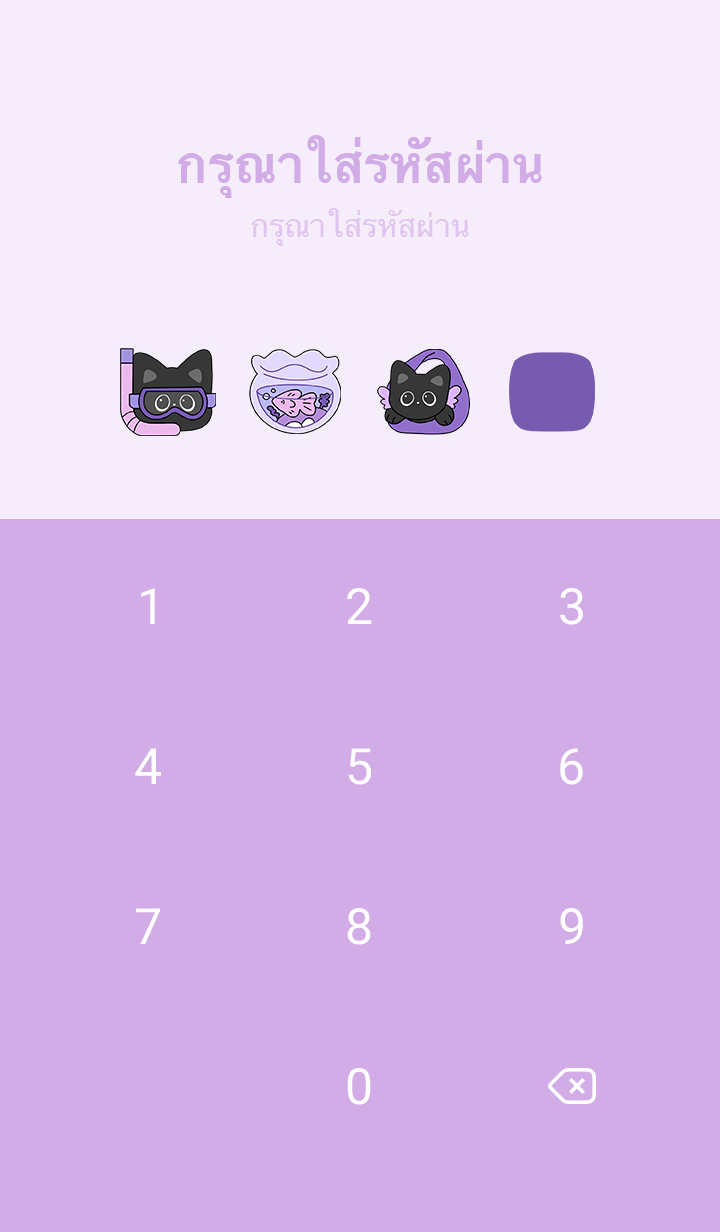Delete the last passcode digit with backspace

[x=572, y=1086]
